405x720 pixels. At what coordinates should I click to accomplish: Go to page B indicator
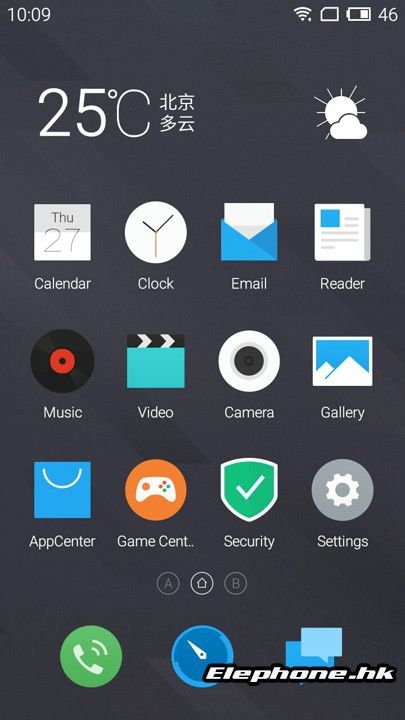(236, 584)
